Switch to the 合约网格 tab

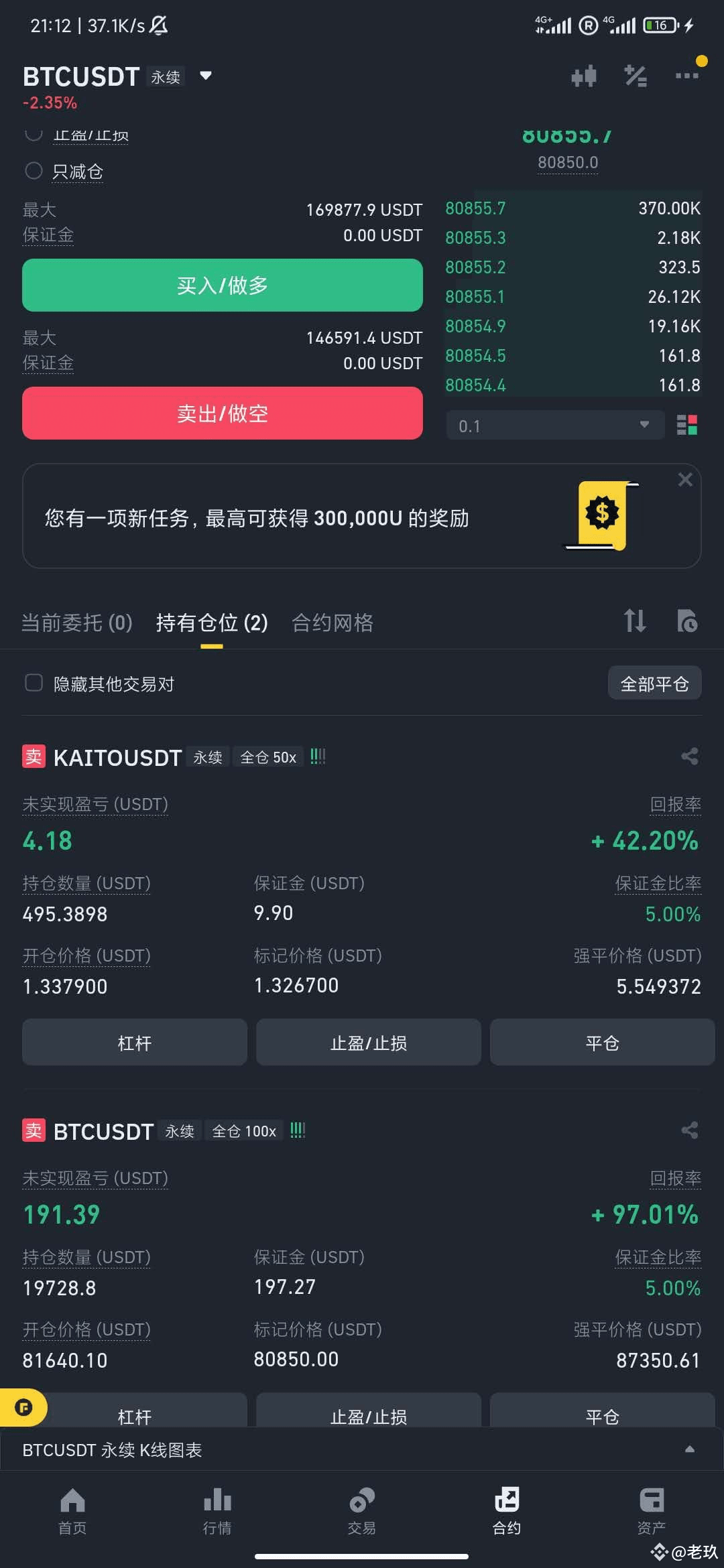[333, 623]
